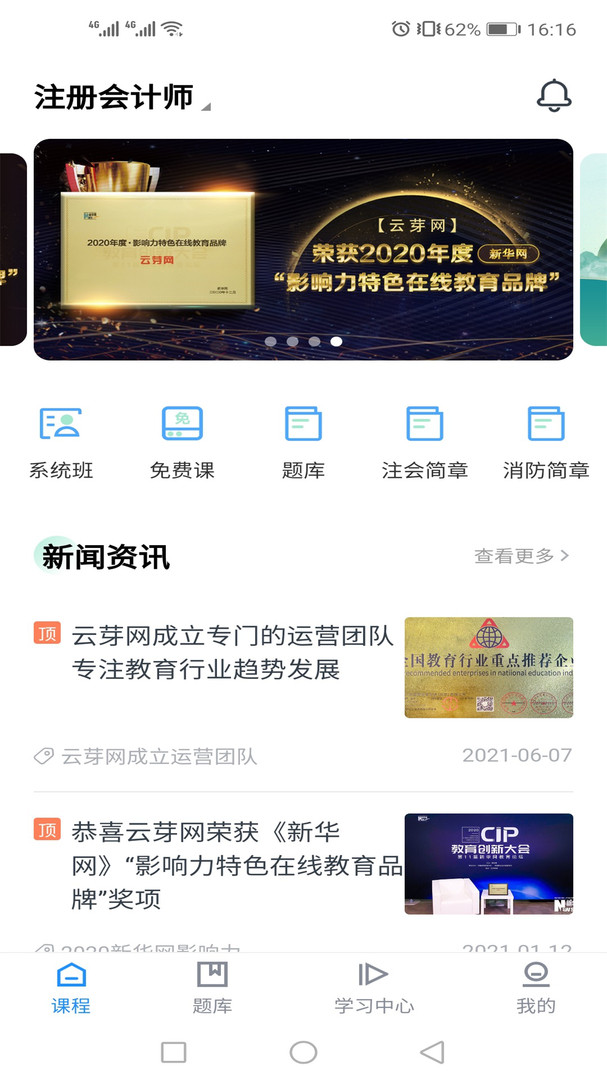607x1080 pixels.
Task: Open the 题库 shortcut beside 免费课
Action: click(x=303, y=442)
